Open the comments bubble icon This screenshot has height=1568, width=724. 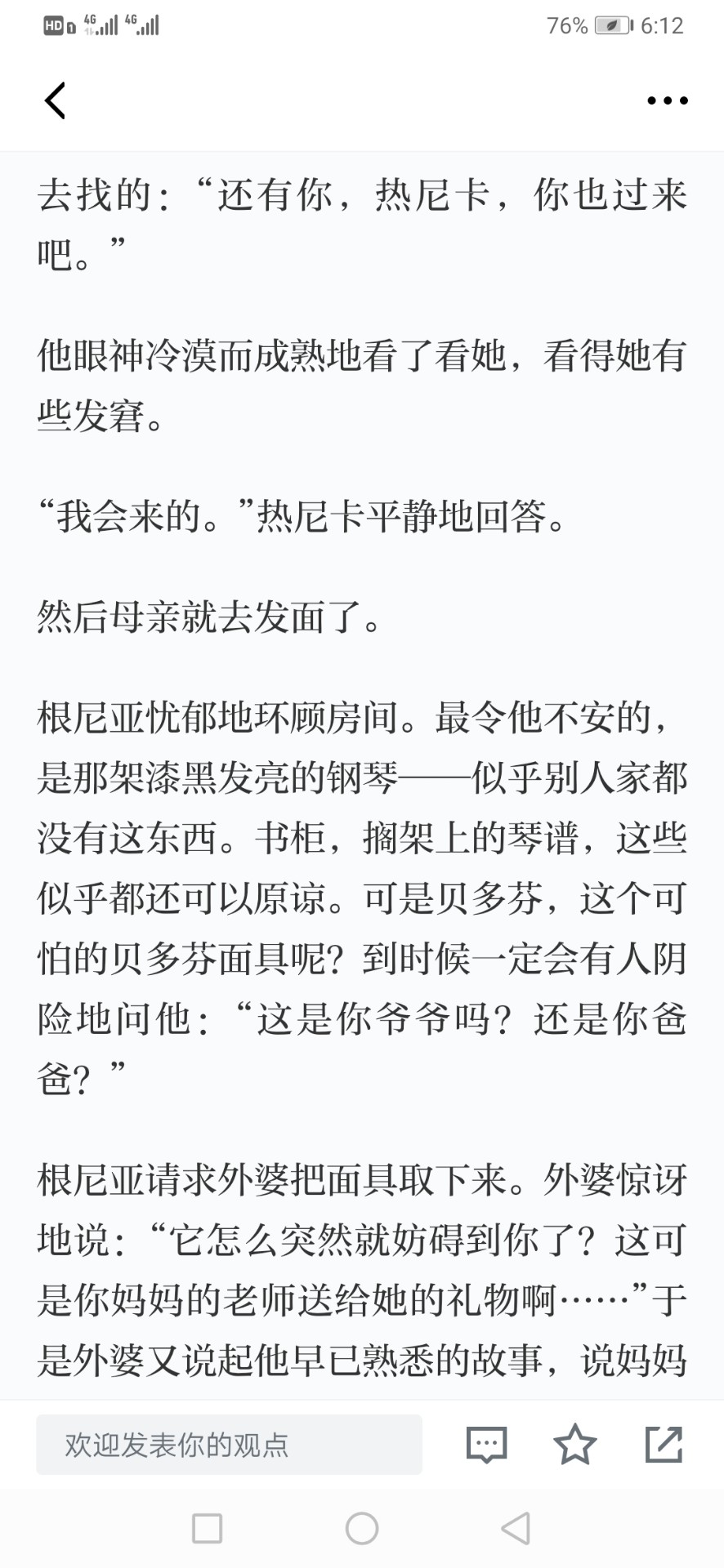point(486,1445)
